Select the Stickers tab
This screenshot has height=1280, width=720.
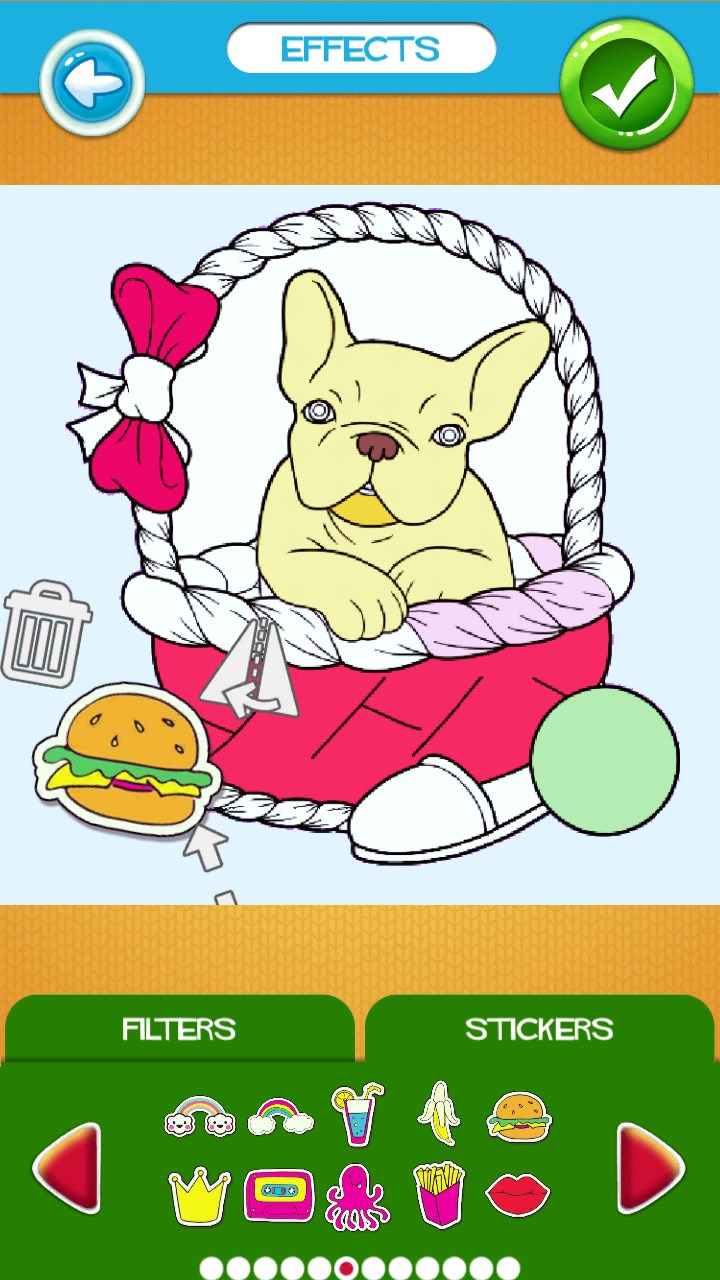click(x=539, y=1029)
